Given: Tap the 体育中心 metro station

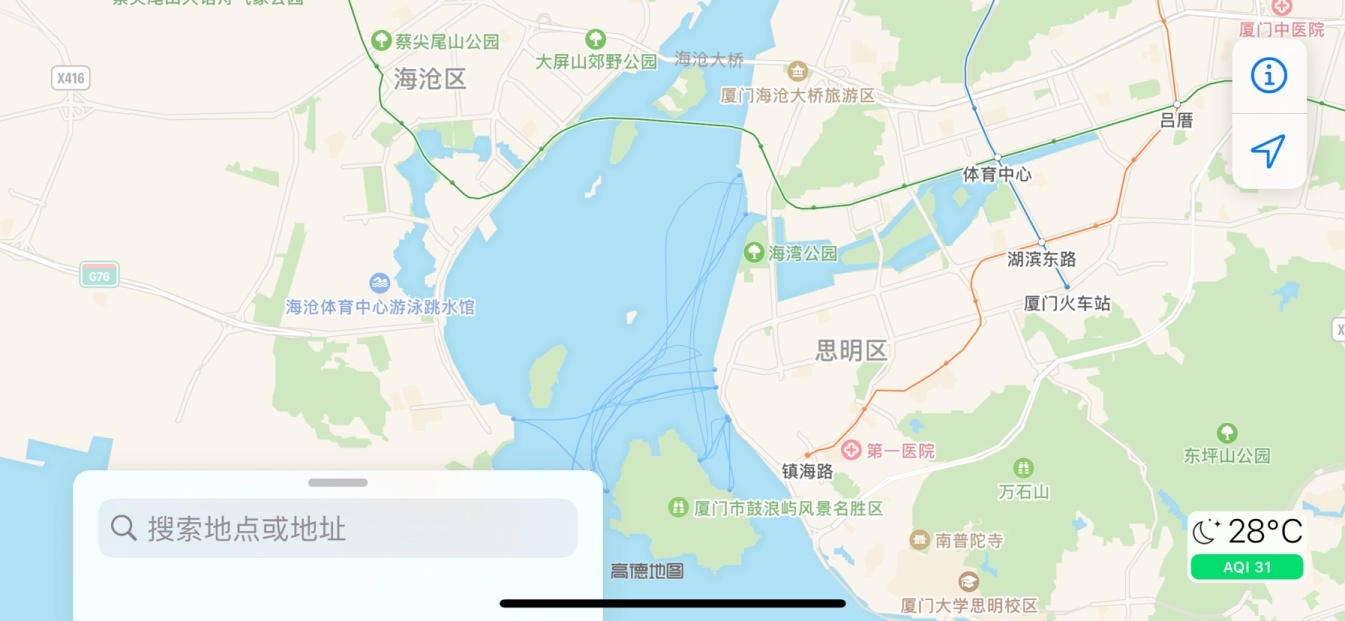Looking at the screenshot, I should [x=997, y=160].
